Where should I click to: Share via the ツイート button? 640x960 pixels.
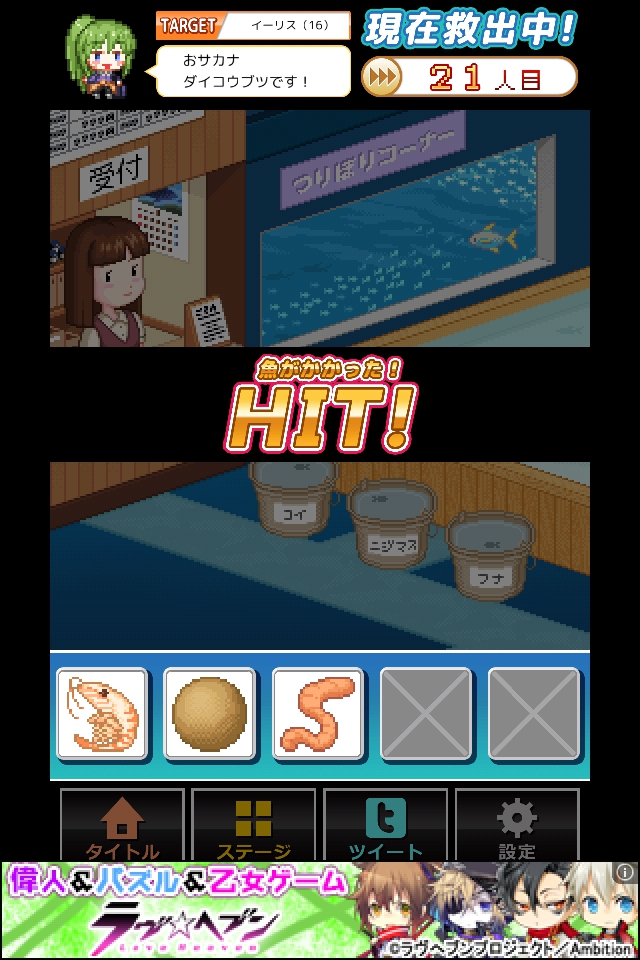tap(385, 826)
